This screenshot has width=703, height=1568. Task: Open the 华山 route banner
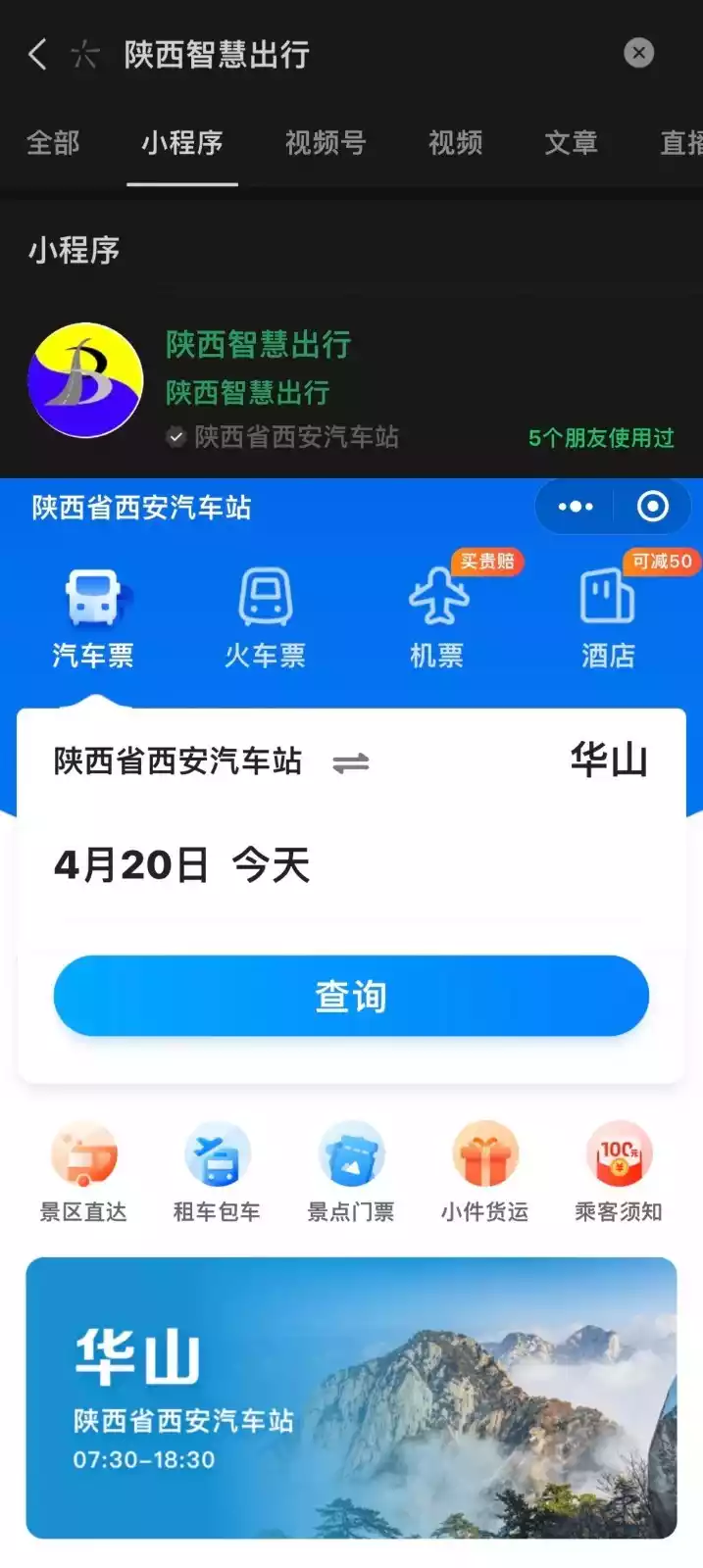(351, 1397)
